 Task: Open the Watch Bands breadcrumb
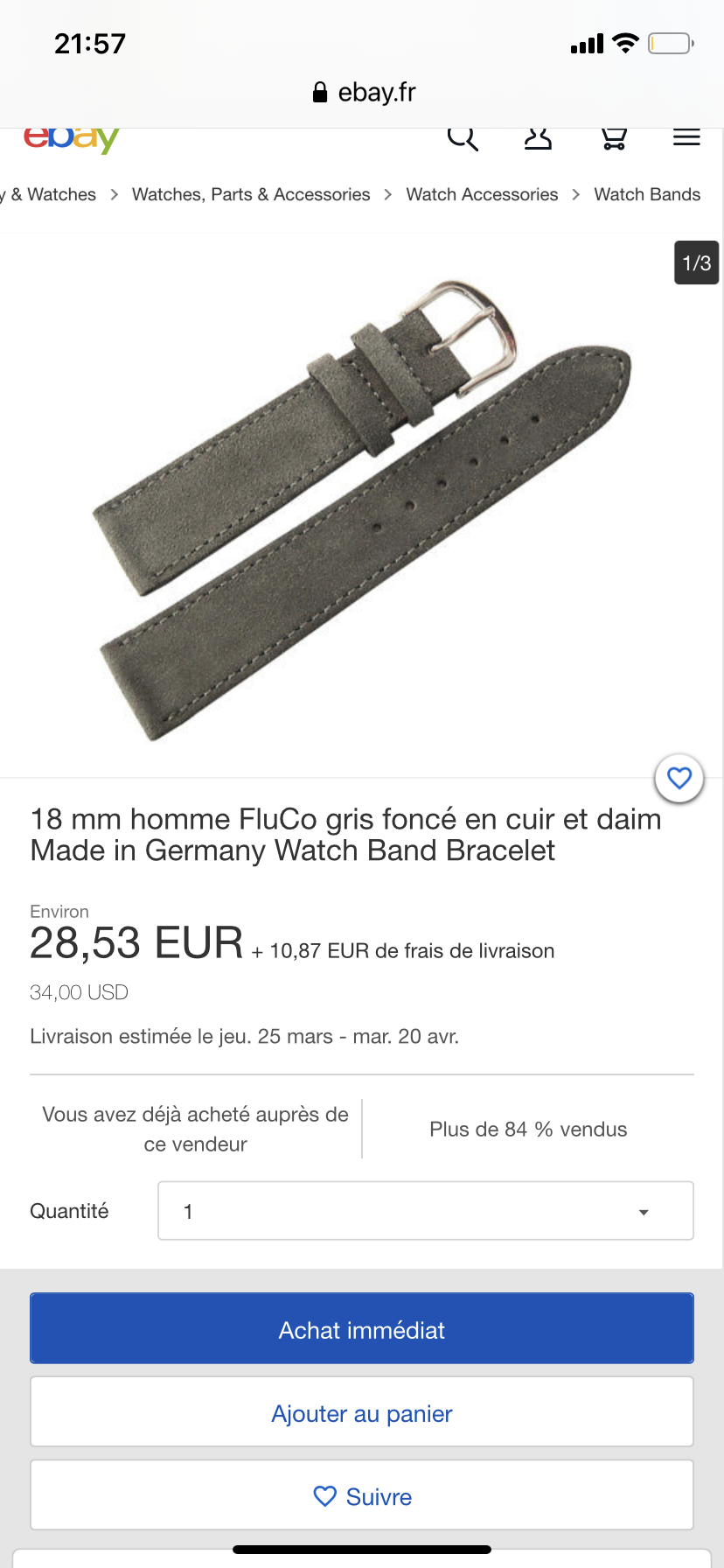pyautogui.click(x=647, y=194)
